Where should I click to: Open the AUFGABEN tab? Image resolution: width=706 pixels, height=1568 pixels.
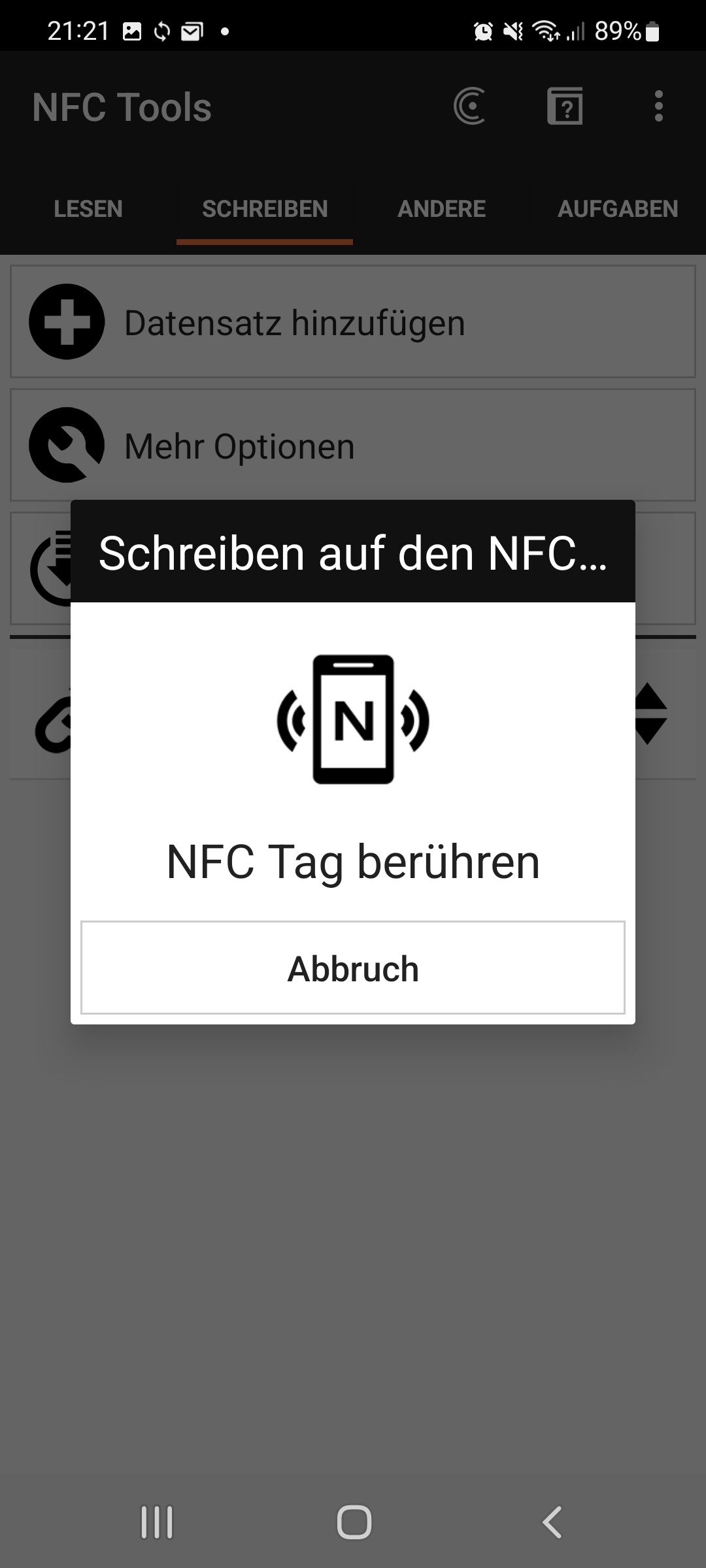pos(618,209)
